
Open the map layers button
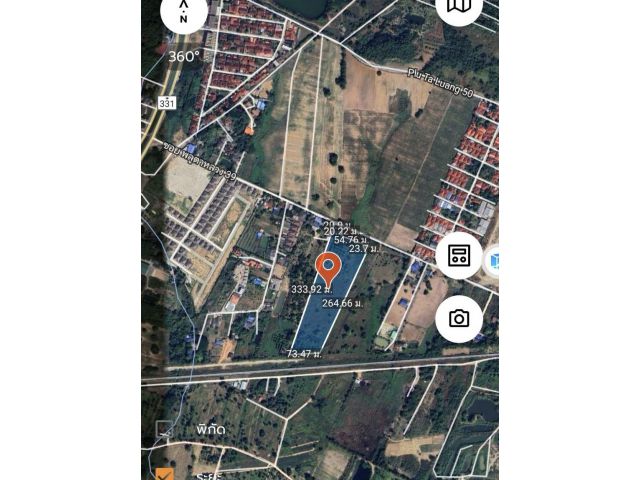point(459,8)
